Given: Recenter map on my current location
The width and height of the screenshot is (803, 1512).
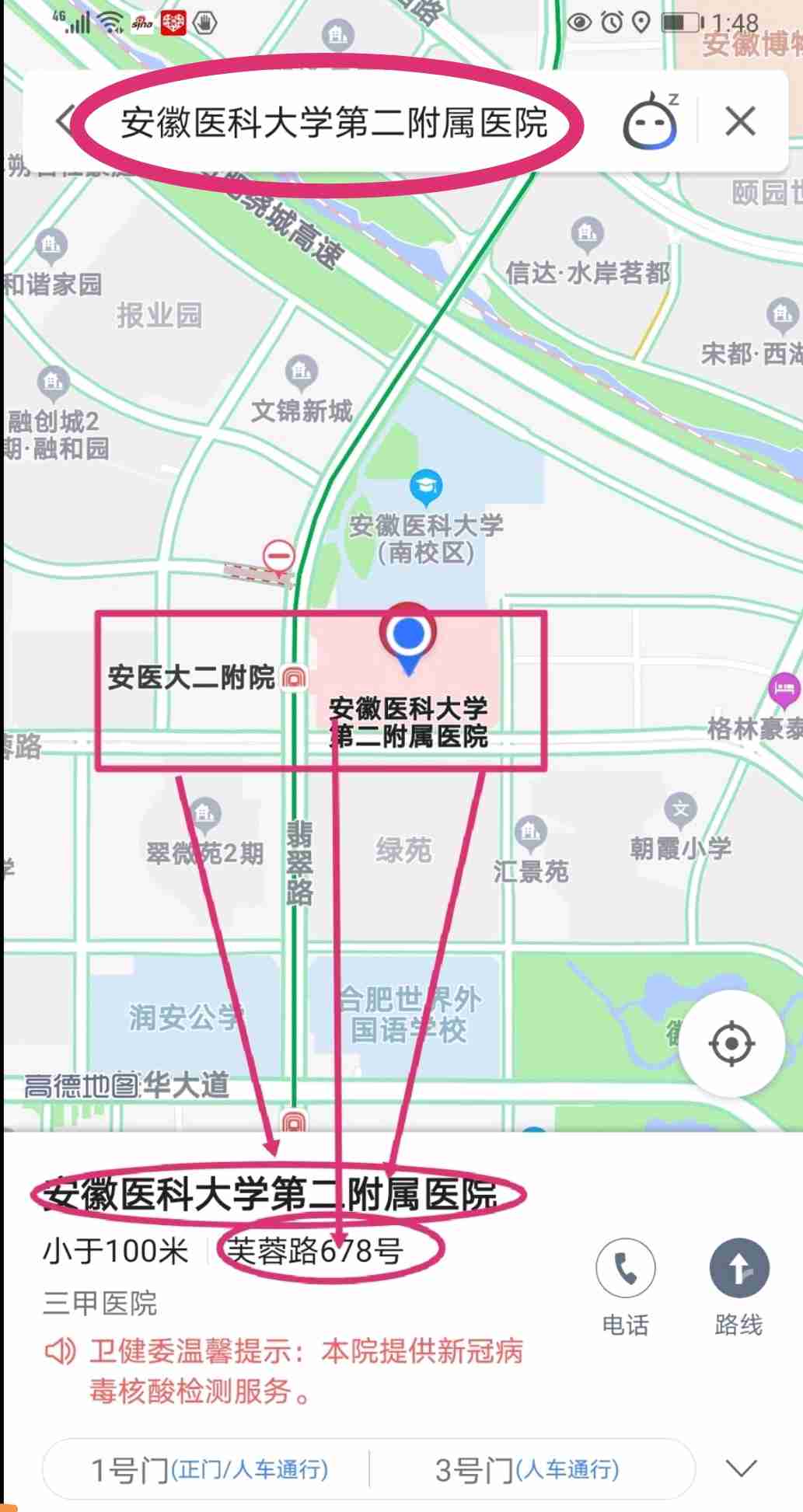Looking at the screenshot, I should 731,1043.
